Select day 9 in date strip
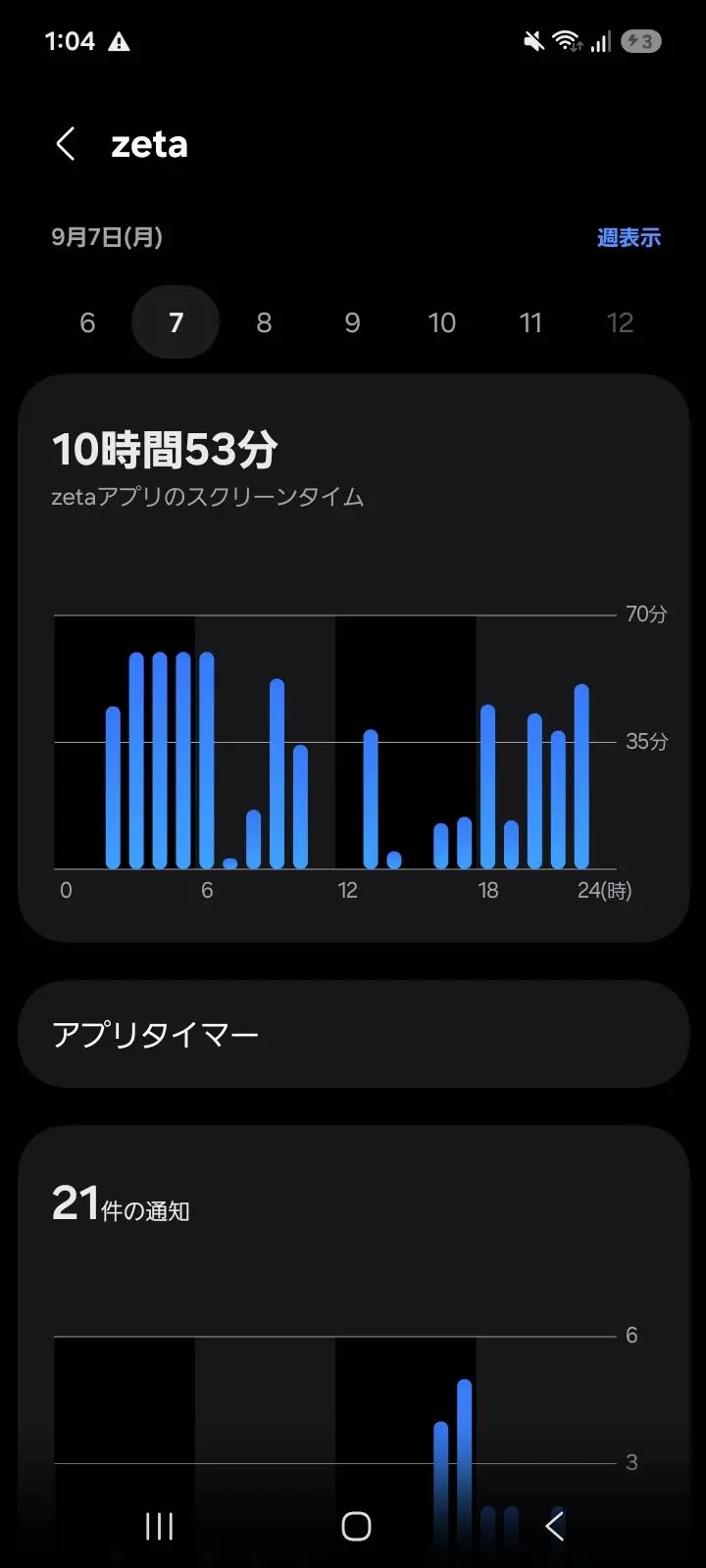Screen dimensions: 706x1568 352,322
